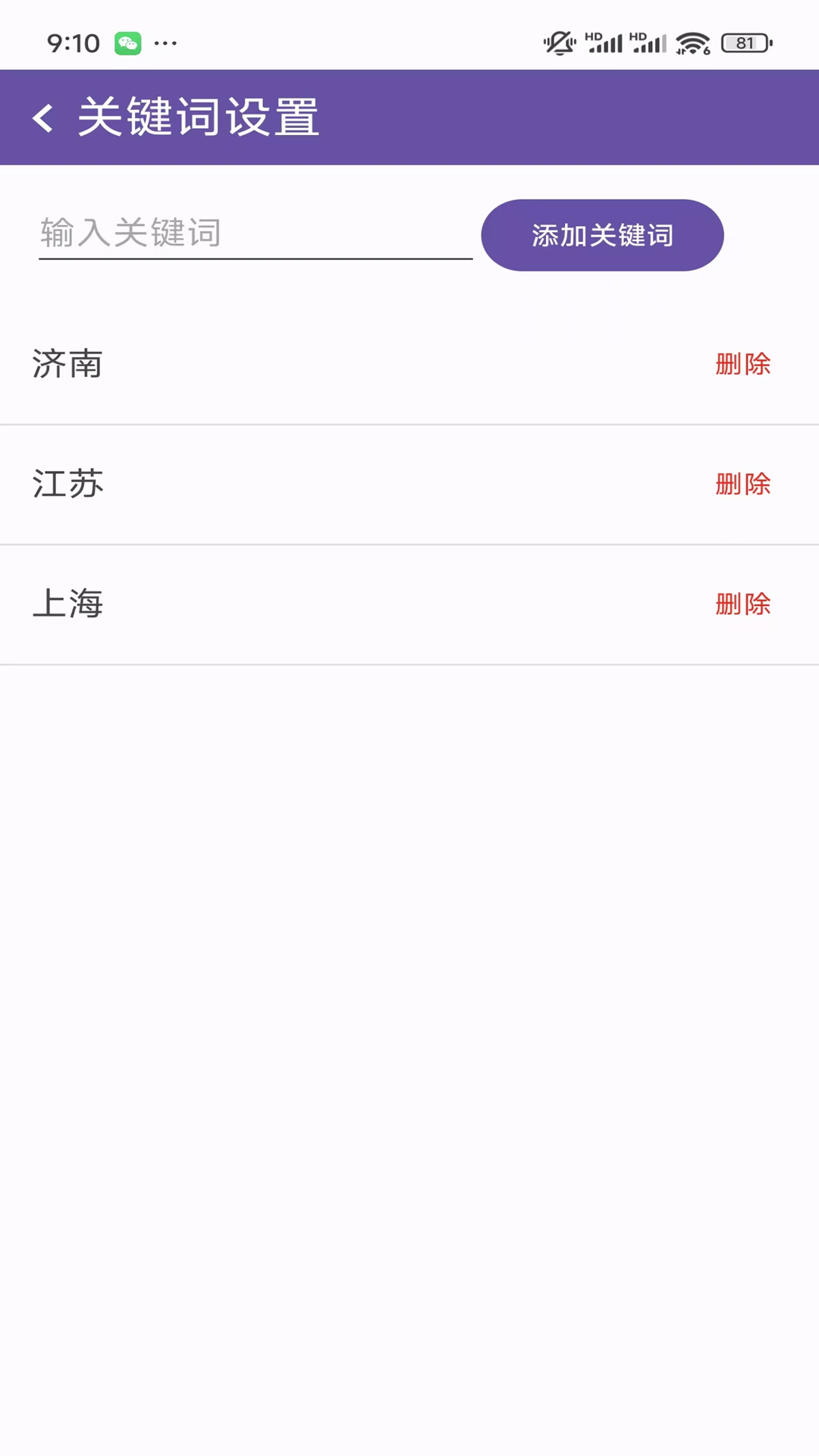819x1456 pixels.
Task: Select the 济南 keyword entry
Action: (67, 365)
